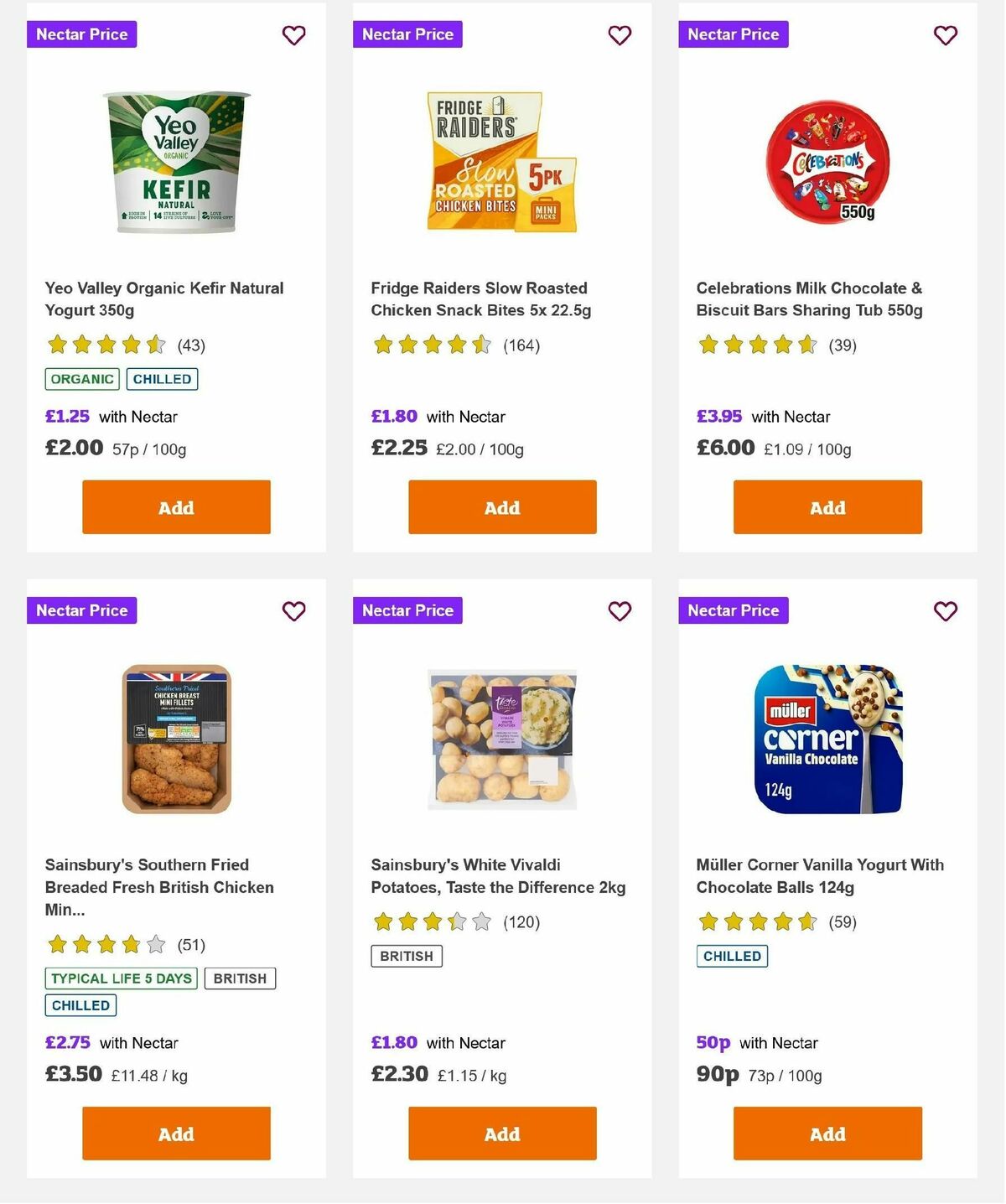The width and height of the screenshot is (1006, 1204).
Task: Click the review count on Vivaldi Potatoes
Action: coord(521,921)
